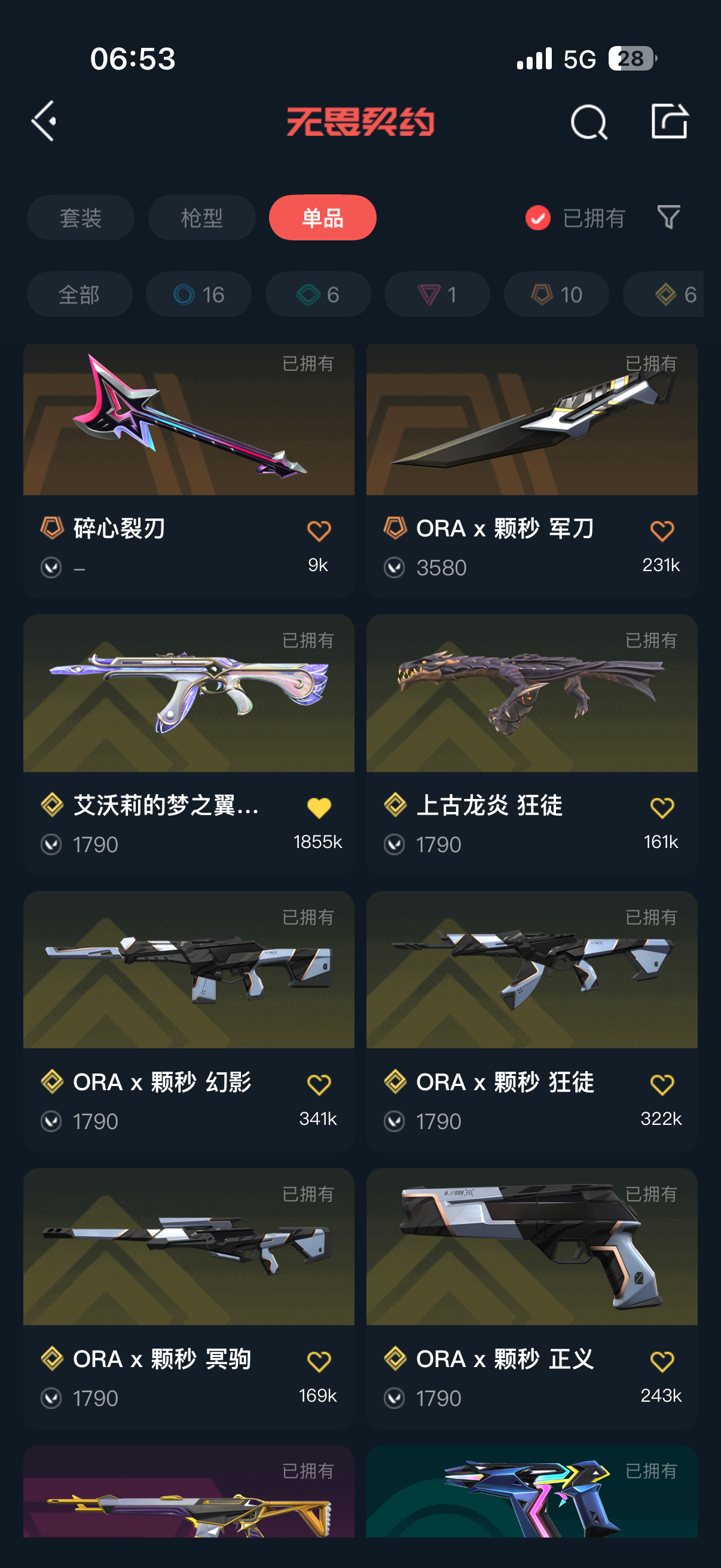Share this skin collection page

coord(668,121)
